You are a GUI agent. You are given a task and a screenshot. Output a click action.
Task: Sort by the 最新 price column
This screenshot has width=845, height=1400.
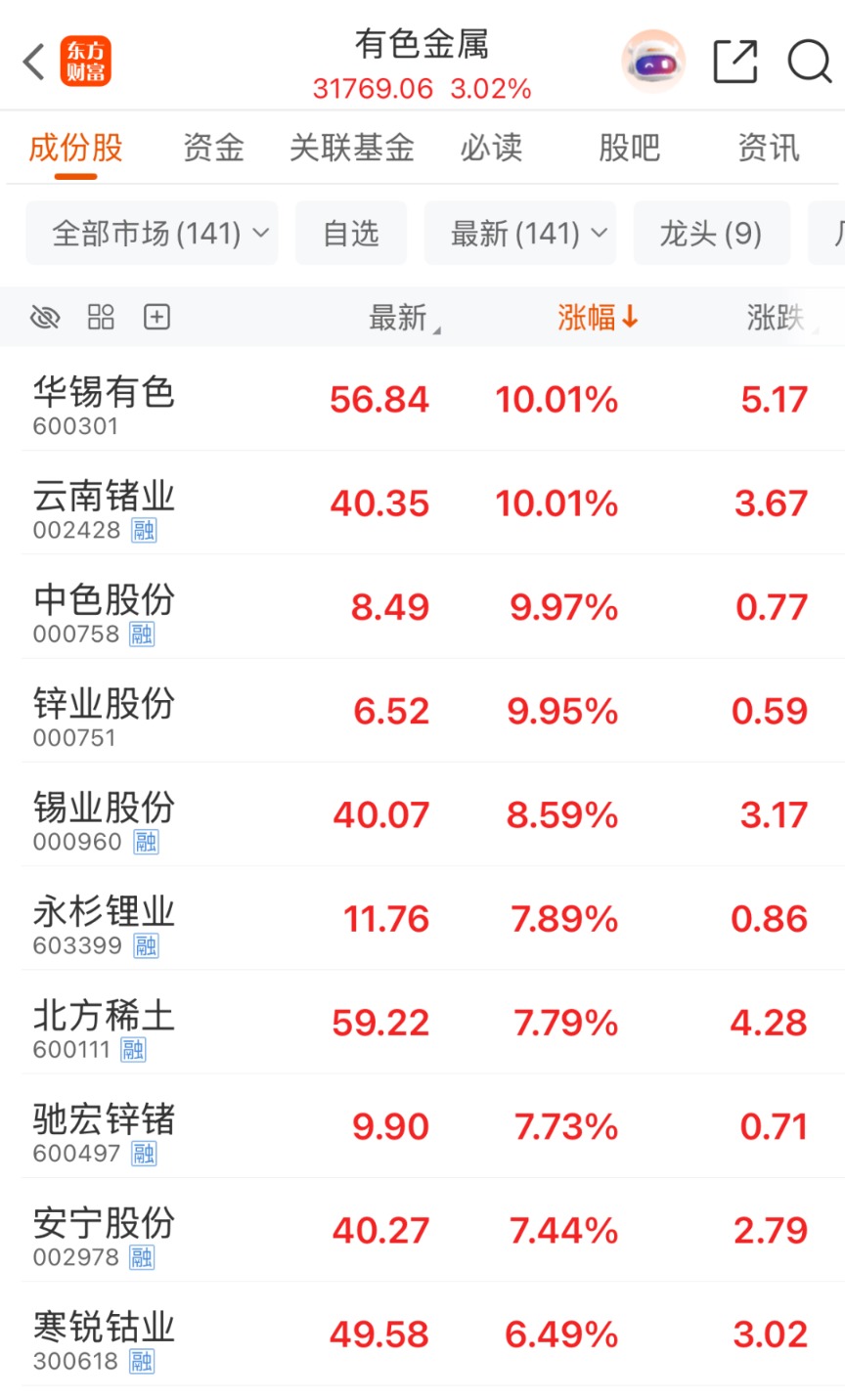(x=401, y=317)
